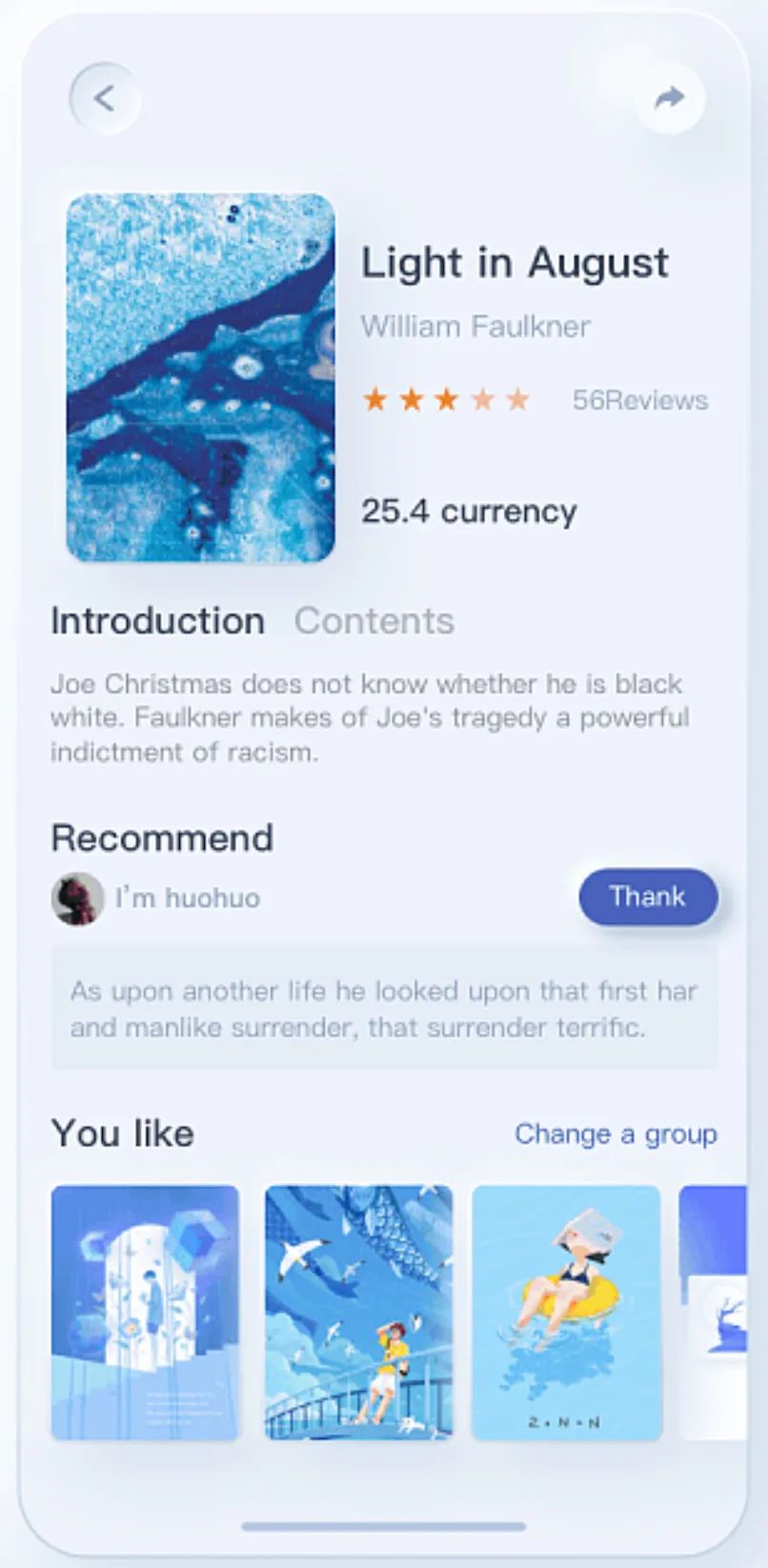Open the Light in August cover
The height and width of the screenshot is (1568, 768).
click(200, 378)
